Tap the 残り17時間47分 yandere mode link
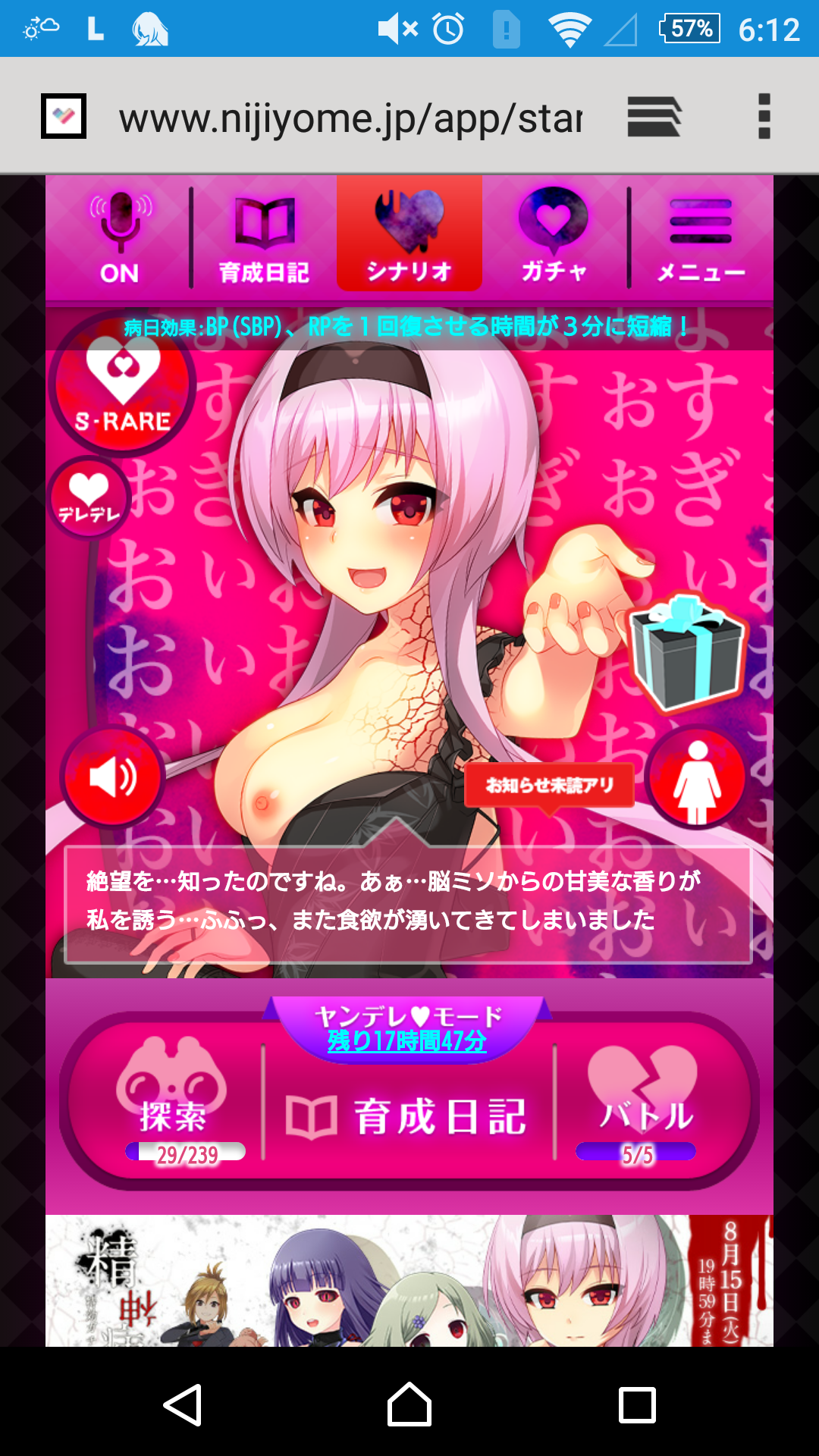This screenshot has width=819, height=1456. point(406,1041)
